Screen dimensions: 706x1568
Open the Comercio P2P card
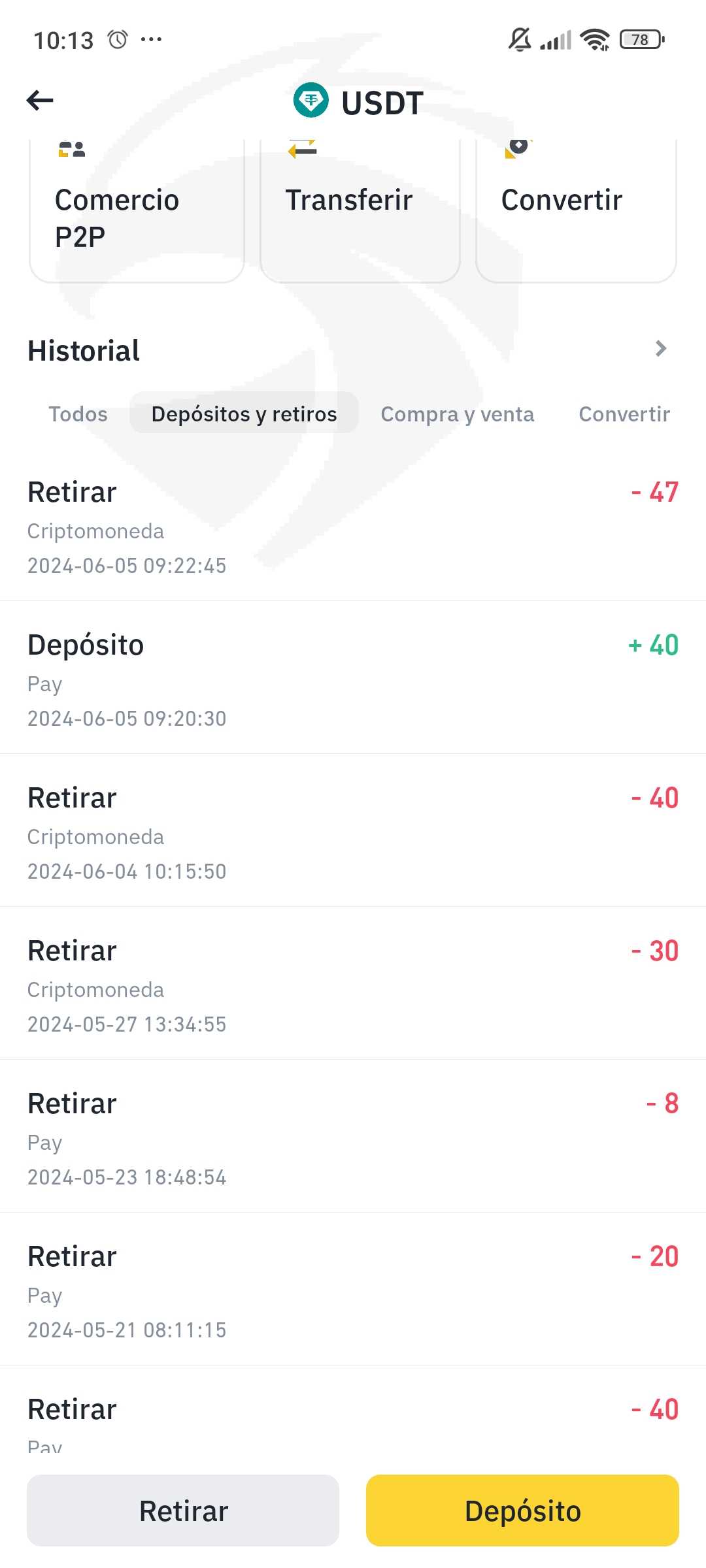click(x=137, y=210)
